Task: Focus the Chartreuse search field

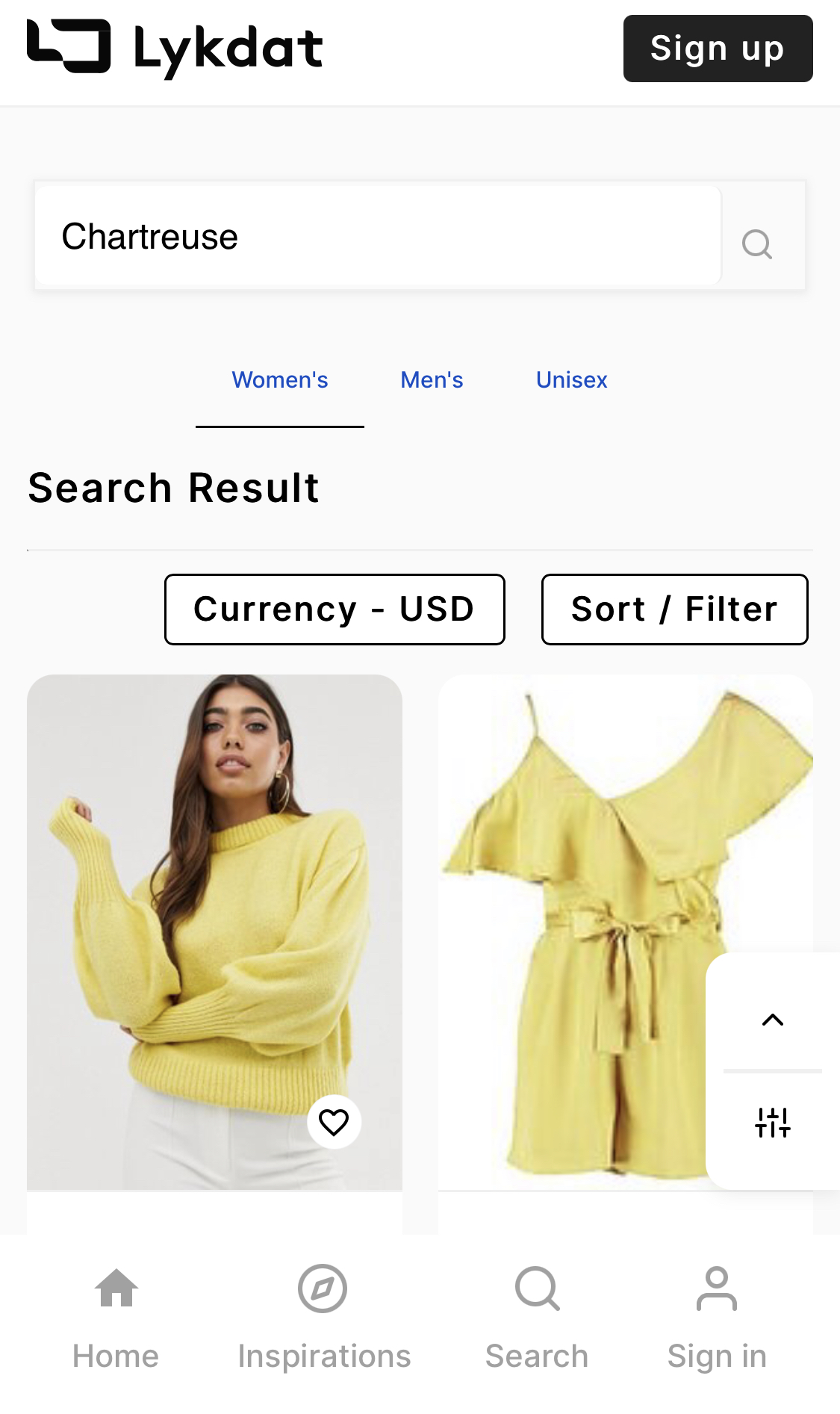Action: point(378,236)
